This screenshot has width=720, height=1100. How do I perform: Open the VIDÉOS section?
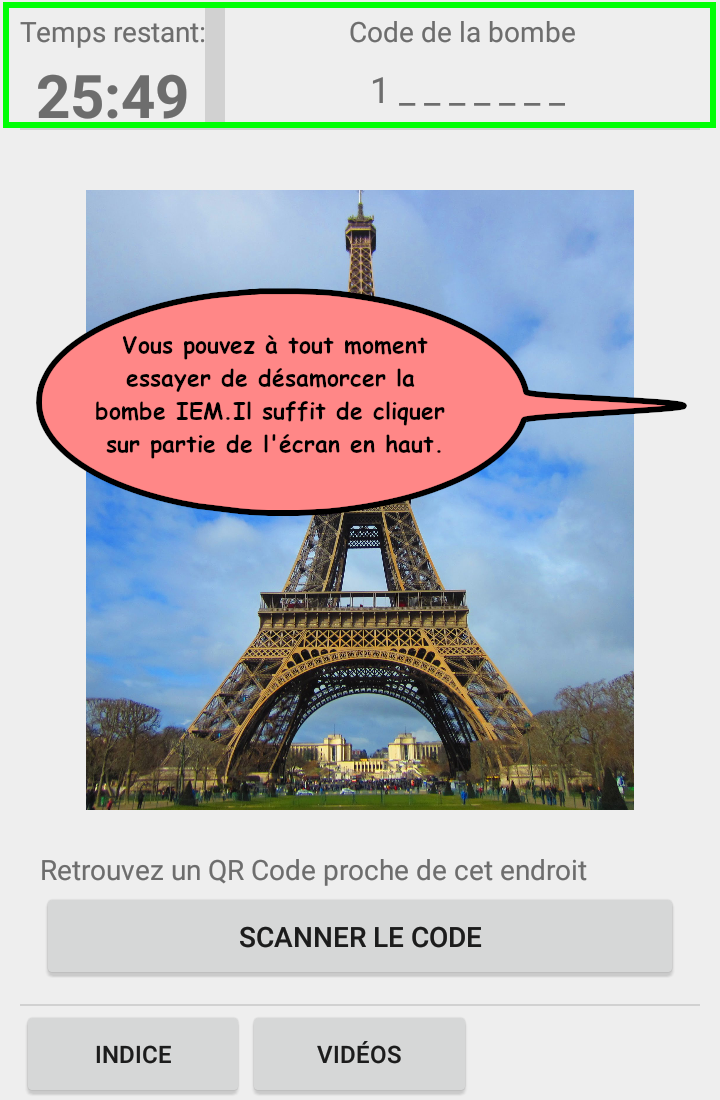coord(359,1054)
